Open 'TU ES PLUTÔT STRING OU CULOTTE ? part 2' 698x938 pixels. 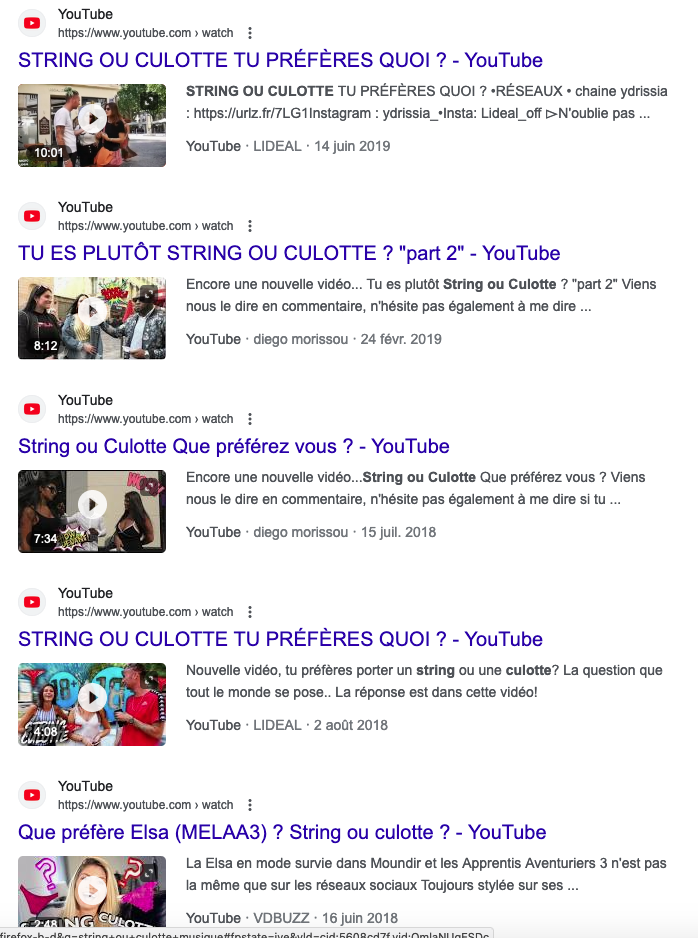tap(289, 253)
